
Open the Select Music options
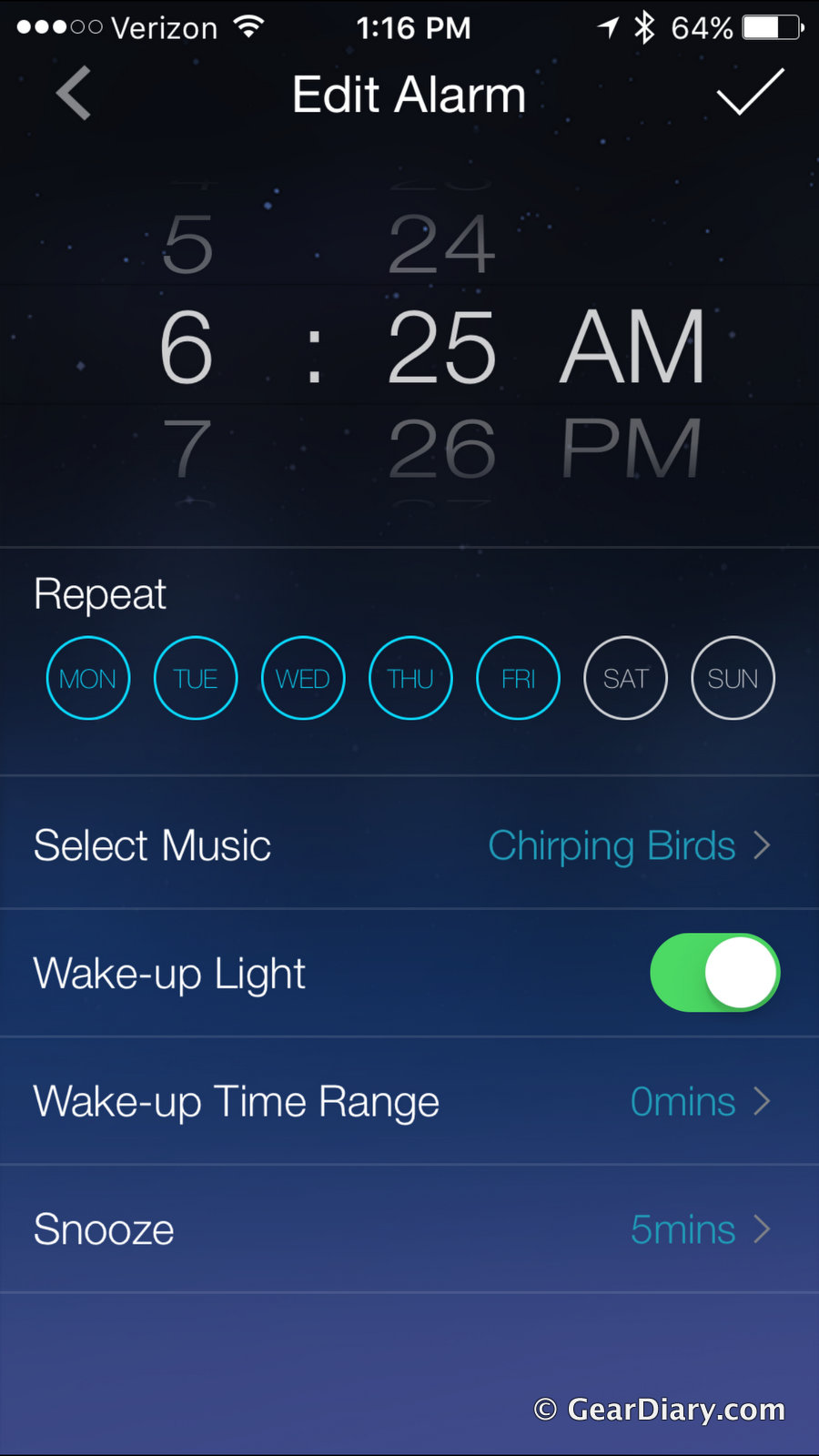click(409, 844)
